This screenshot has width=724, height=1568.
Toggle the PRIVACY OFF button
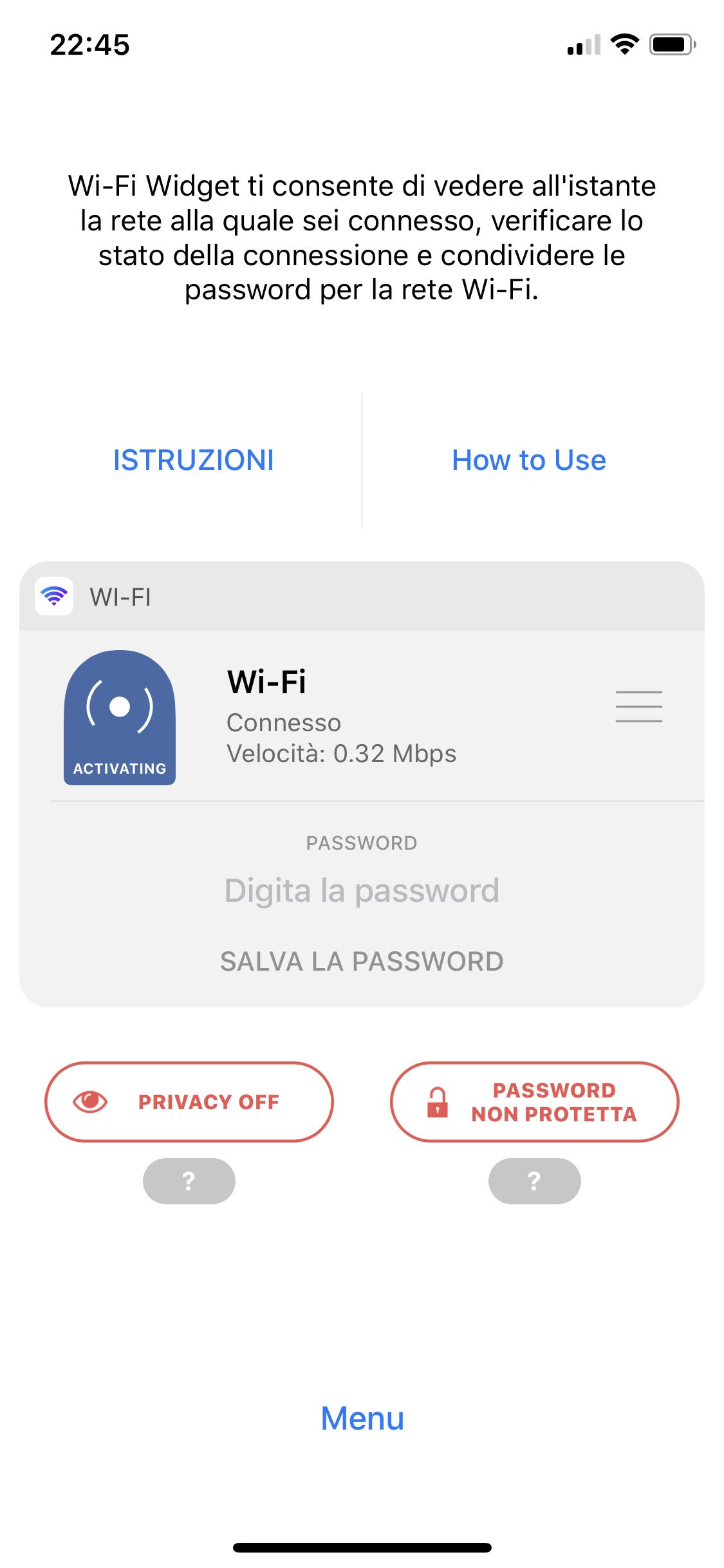pyautogui.click(x=189, y=1102)
